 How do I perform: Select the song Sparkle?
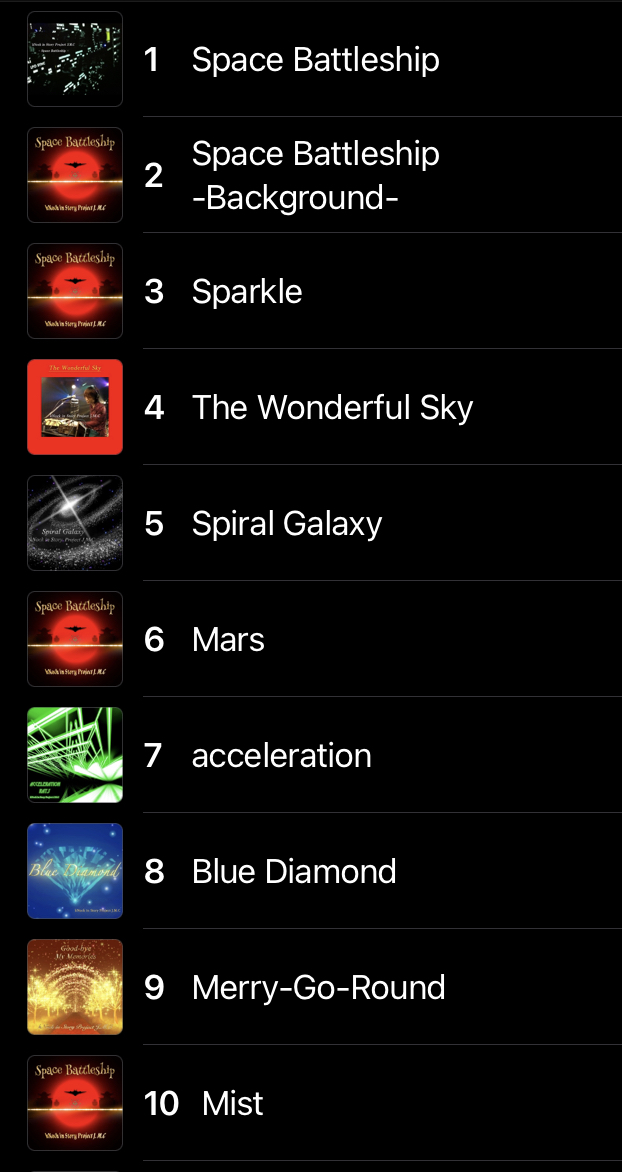click(x=247, y=292)
